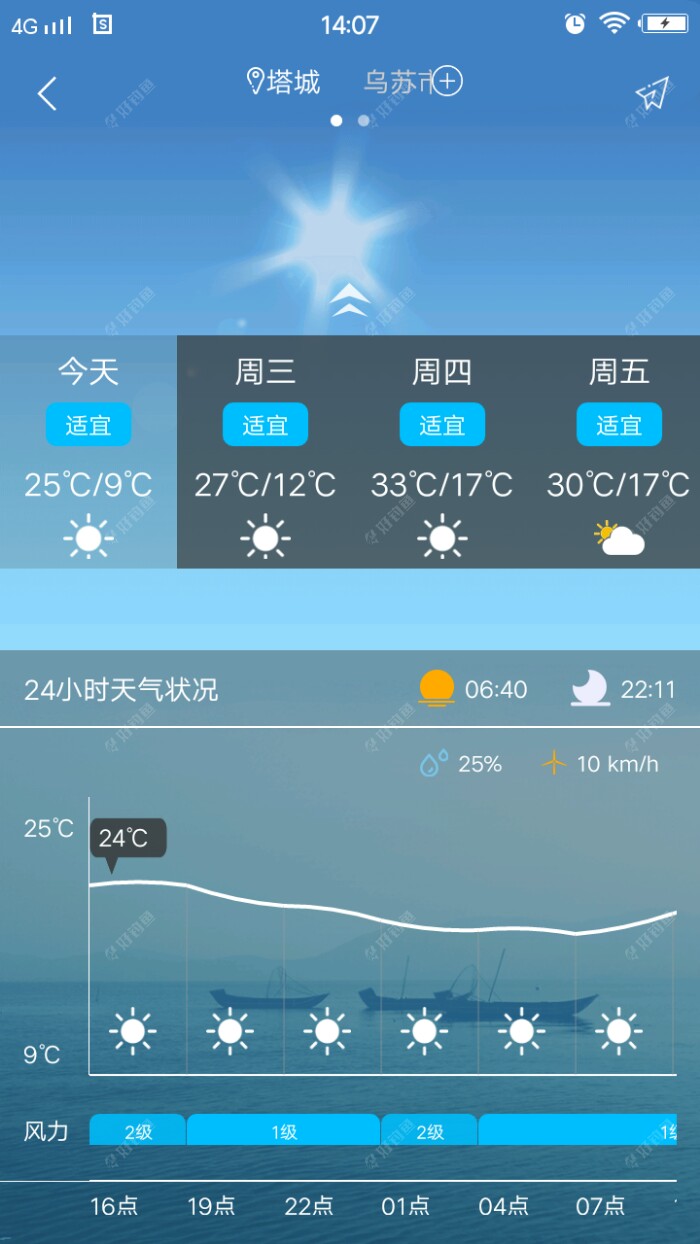Image resolution: width=700 pixels, height=1244 pixels.
Task: Select the 塔城 city tab
Action: point(284,82)
